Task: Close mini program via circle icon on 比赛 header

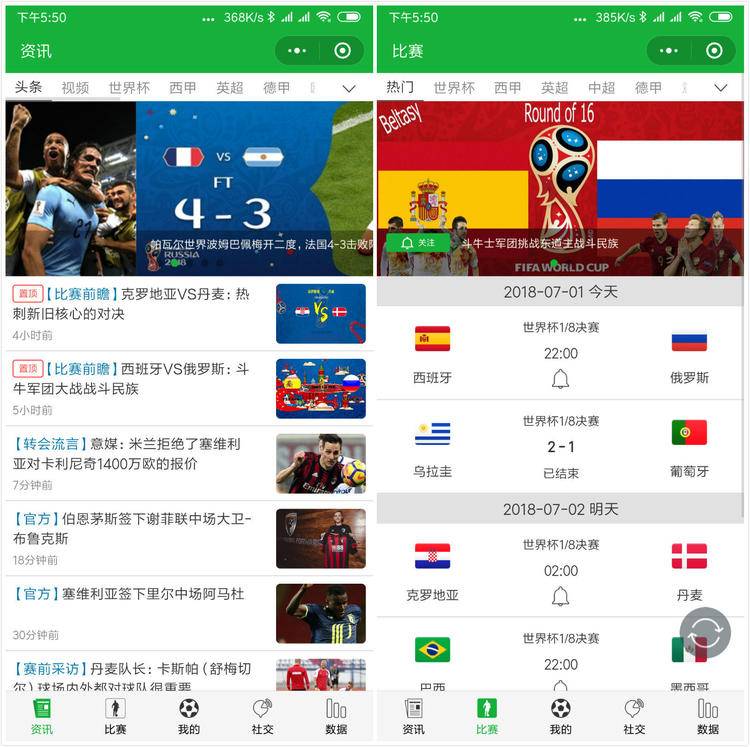Action: pyautogui.click(x=714, y=51)
